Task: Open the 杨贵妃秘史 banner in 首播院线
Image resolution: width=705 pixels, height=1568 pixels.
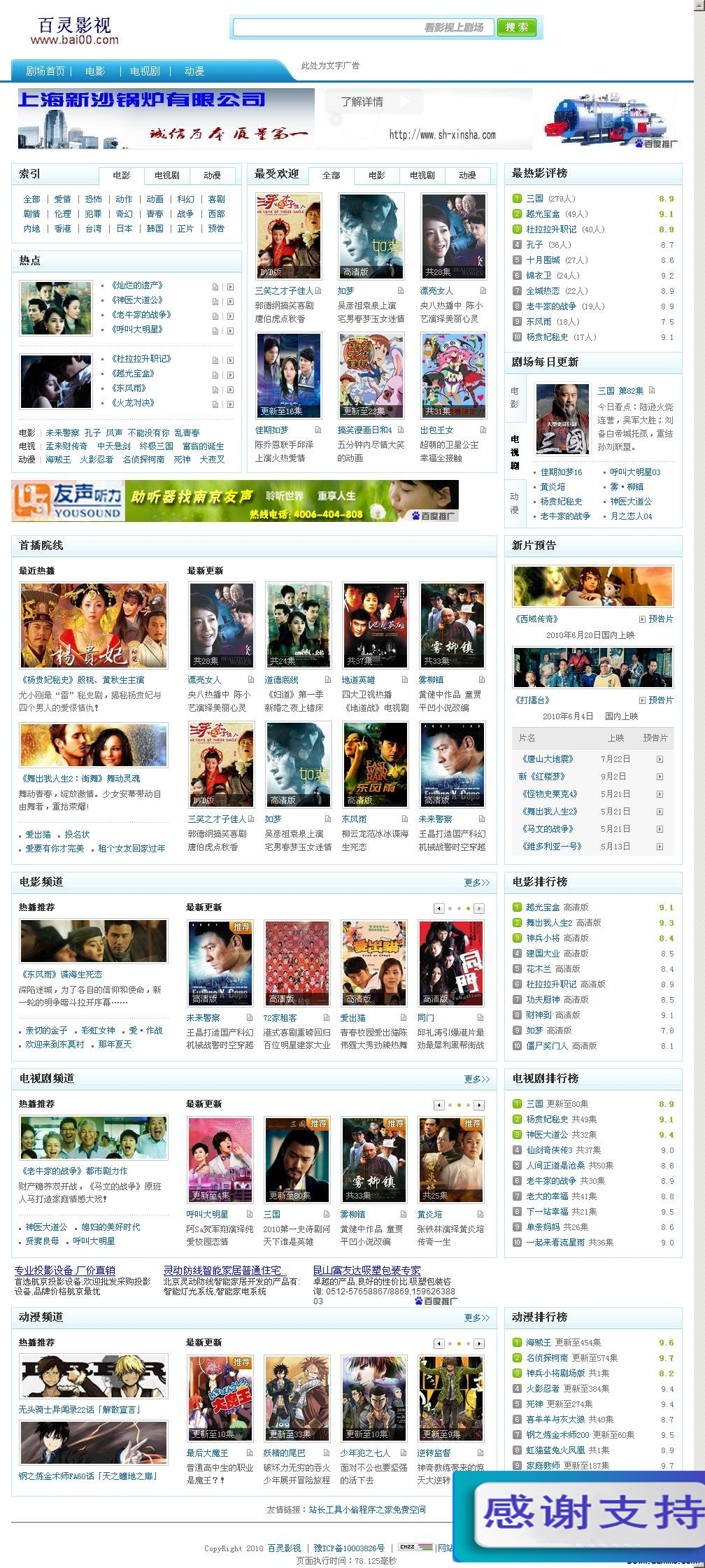Action: point(93,625)
